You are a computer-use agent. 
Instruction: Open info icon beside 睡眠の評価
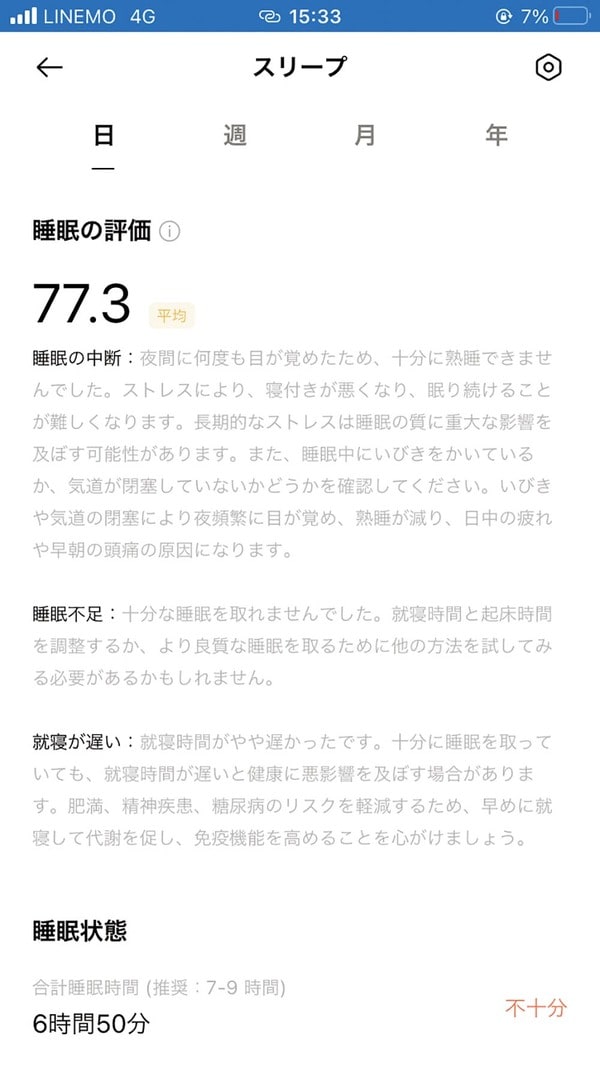(x=170, y=232)
